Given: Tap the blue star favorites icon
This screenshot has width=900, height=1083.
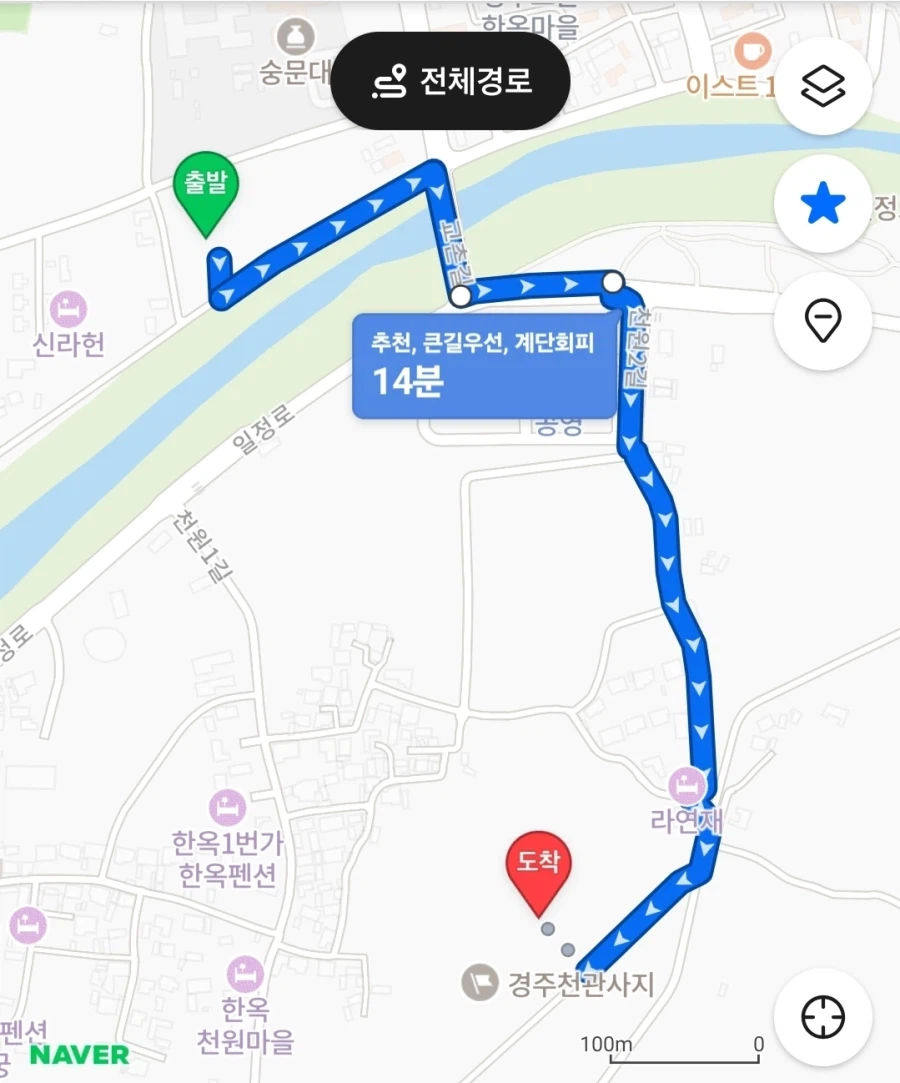Looking at the screenshot, I should click(x=822, y=203).
